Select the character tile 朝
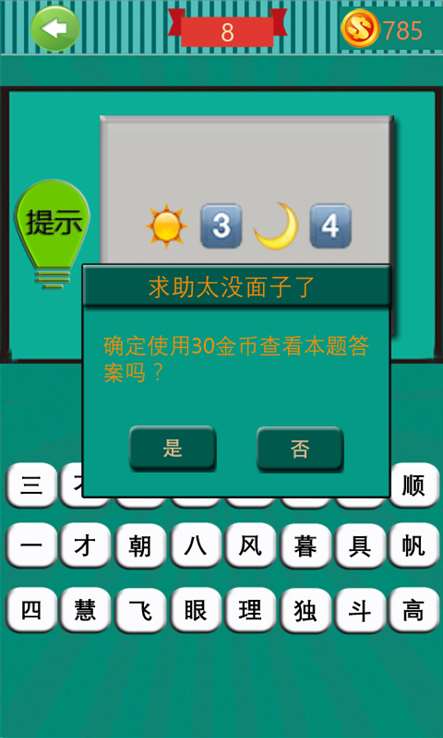 click(x=141, y=546)
